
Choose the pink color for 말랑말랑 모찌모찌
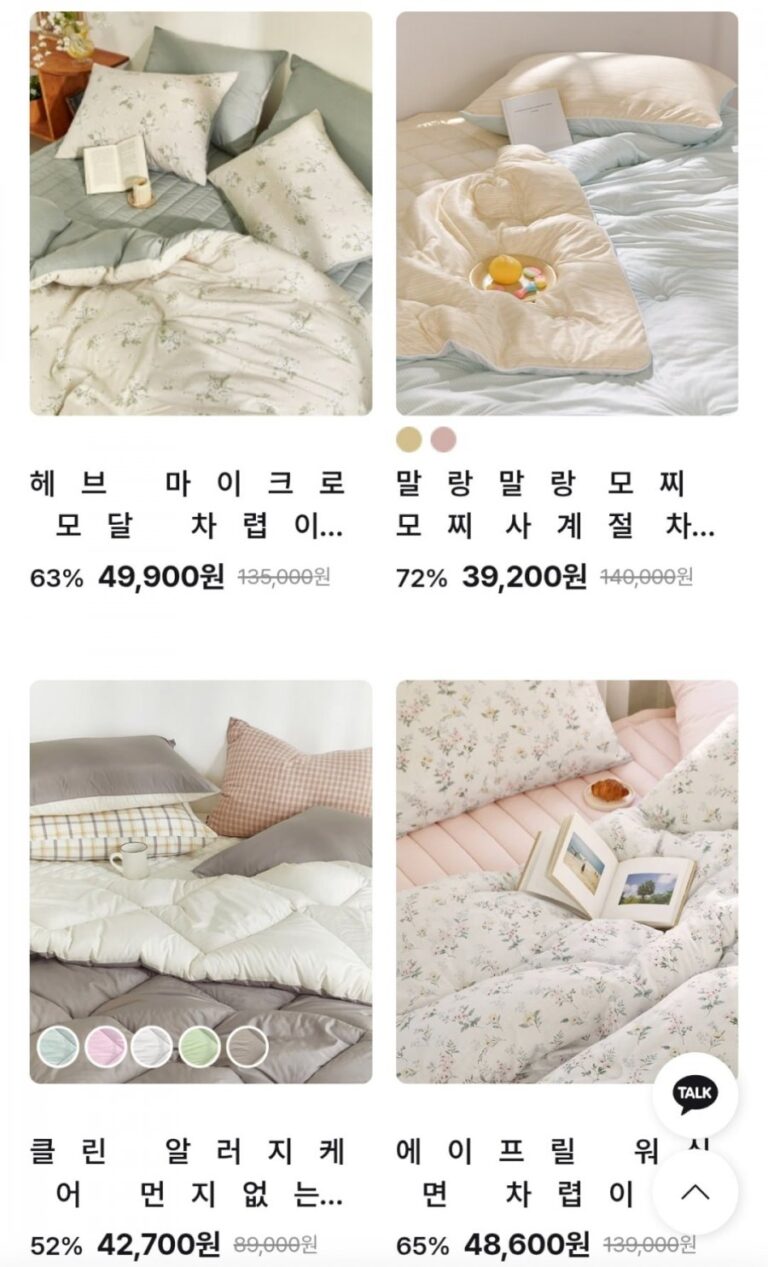point(443,440)
